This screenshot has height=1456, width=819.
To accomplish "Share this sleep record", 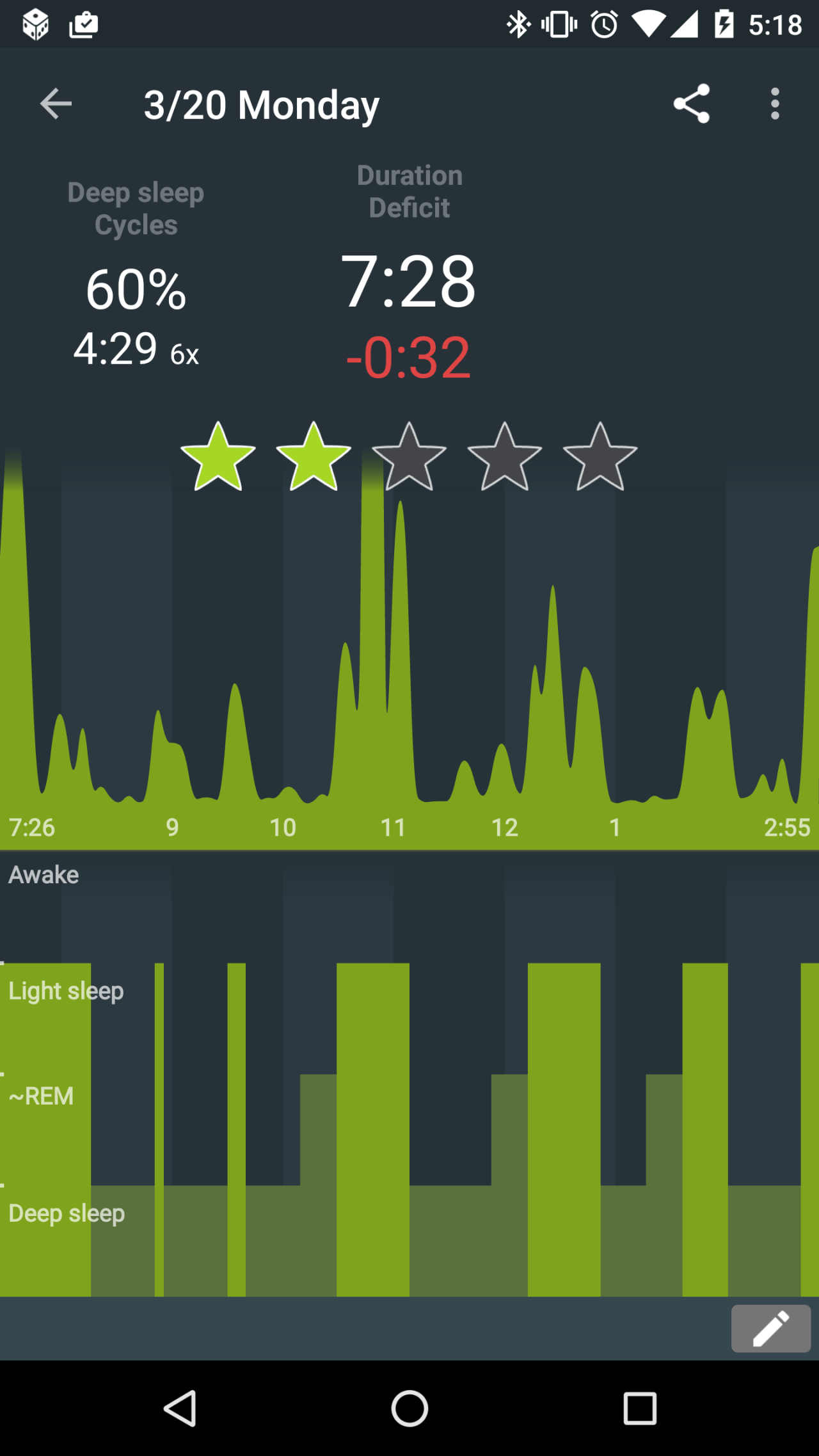I will 692,104.
